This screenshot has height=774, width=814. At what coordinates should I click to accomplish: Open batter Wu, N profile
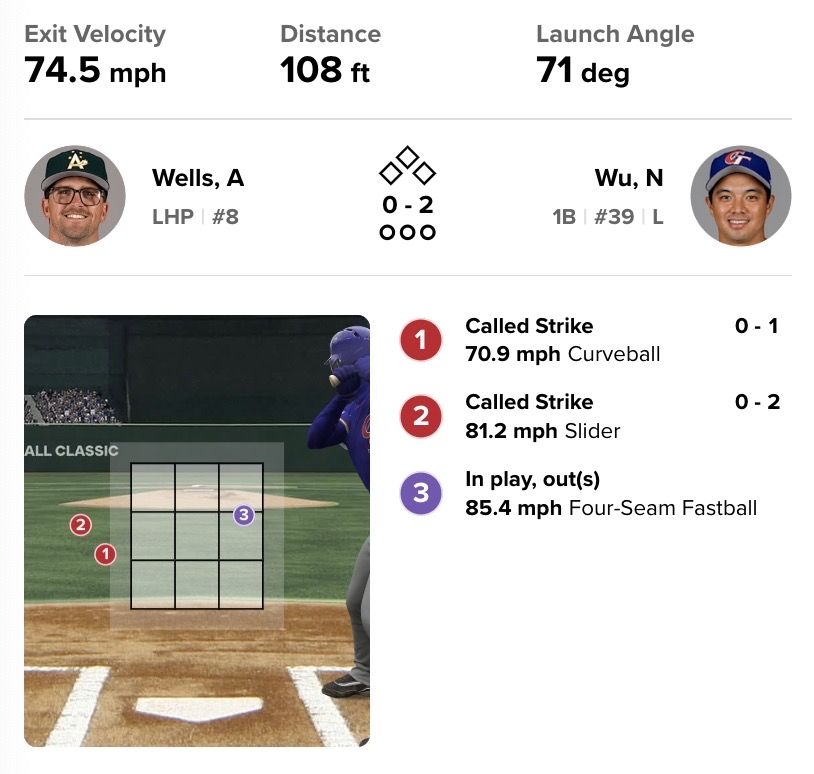pos(629,178)
